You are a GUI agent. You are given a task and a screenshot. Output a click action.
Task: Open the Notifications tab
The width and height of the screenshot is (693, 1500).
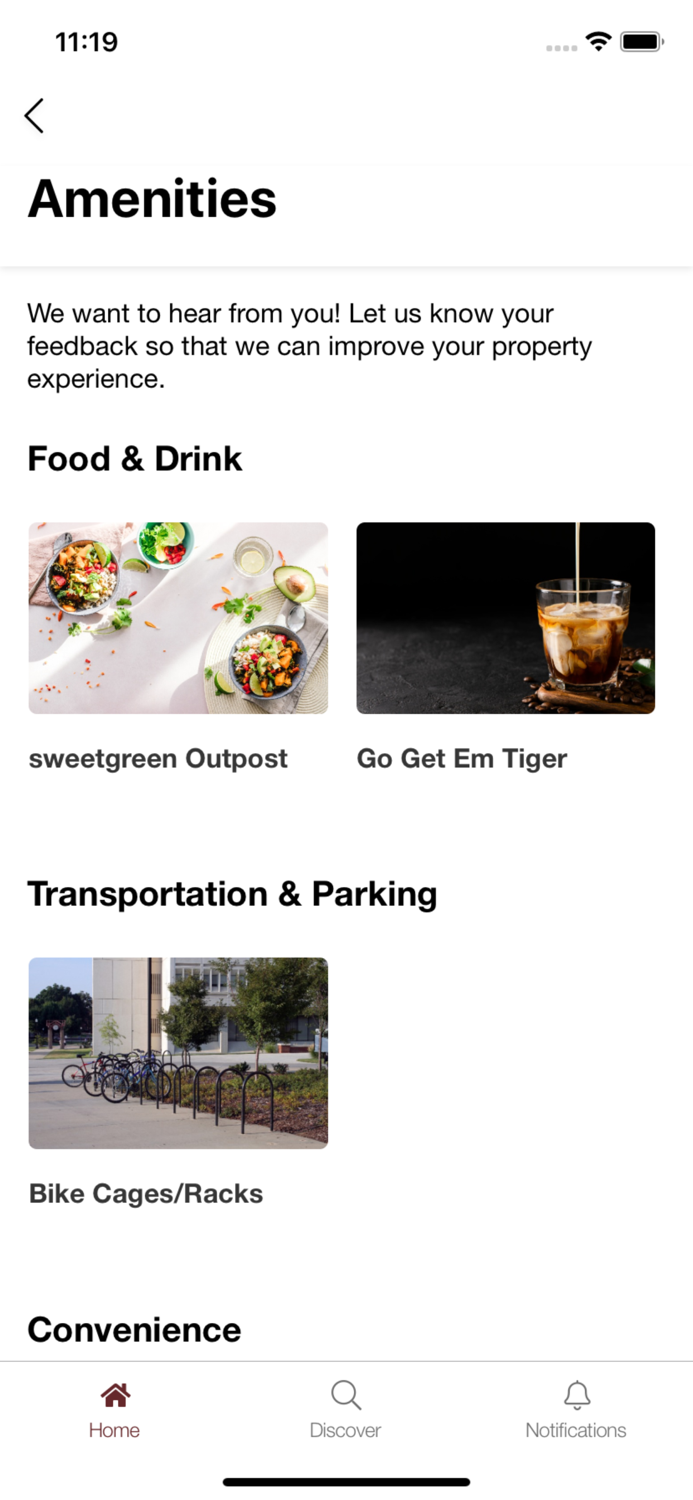coord(576,1410)
